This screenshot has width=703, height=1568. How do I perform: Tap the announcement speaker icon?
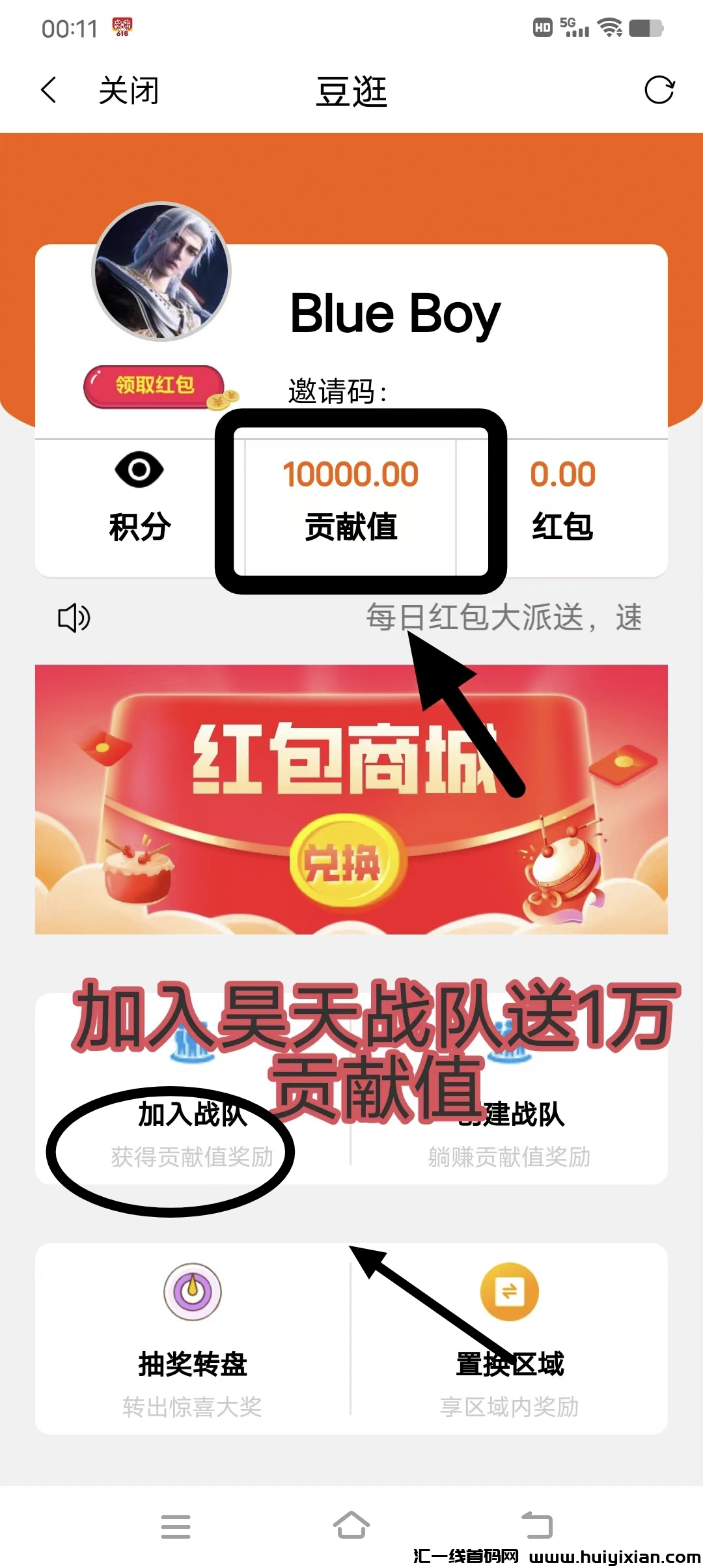click(x=74, y=617)
